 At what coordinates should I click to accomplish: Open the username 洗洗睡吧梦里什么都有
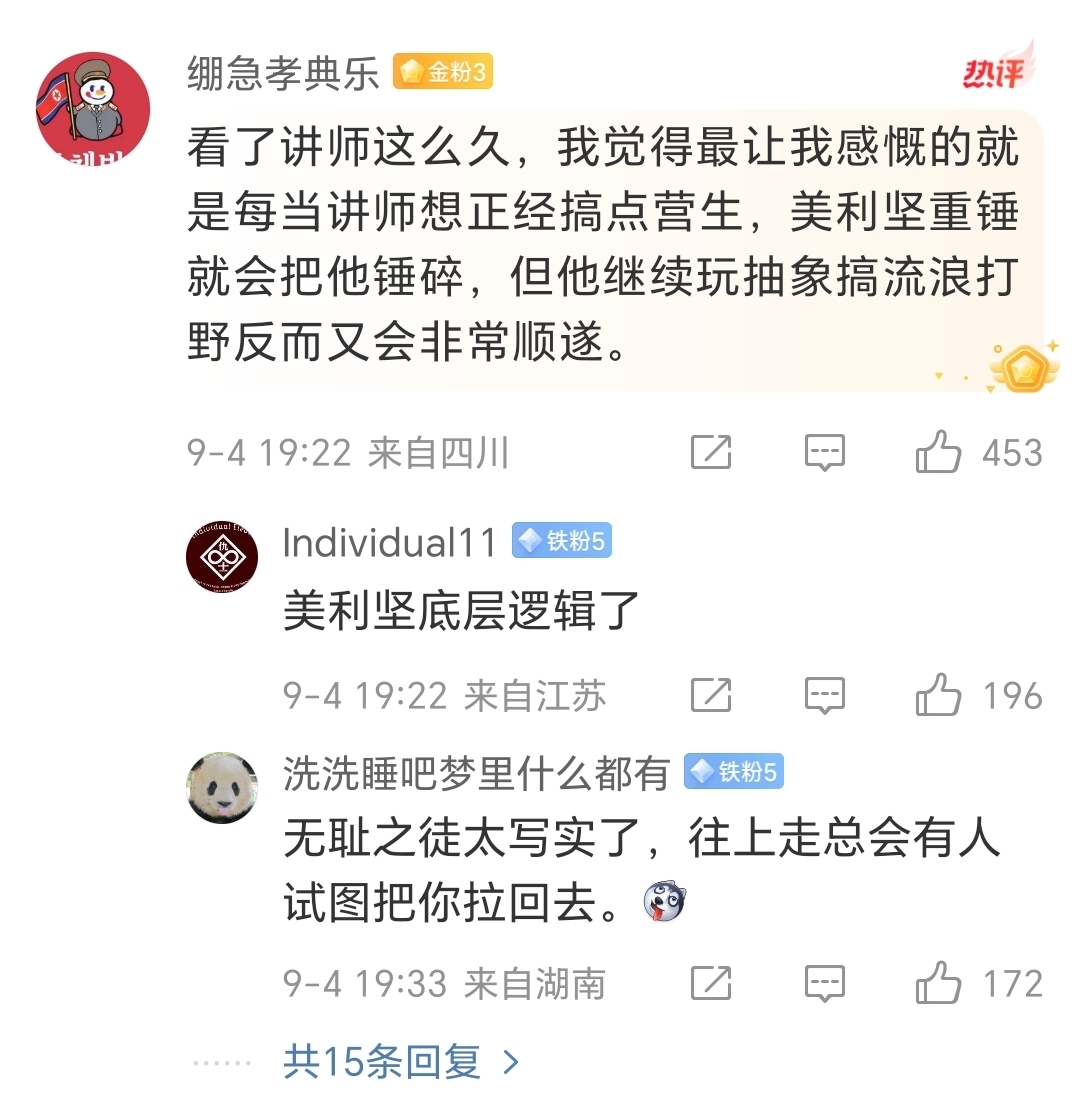[x=475, y=773]
